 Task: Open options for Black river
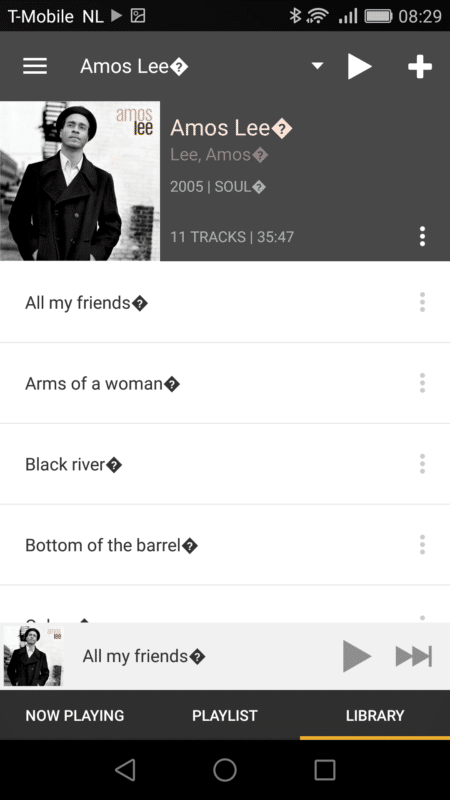[422, 463]
